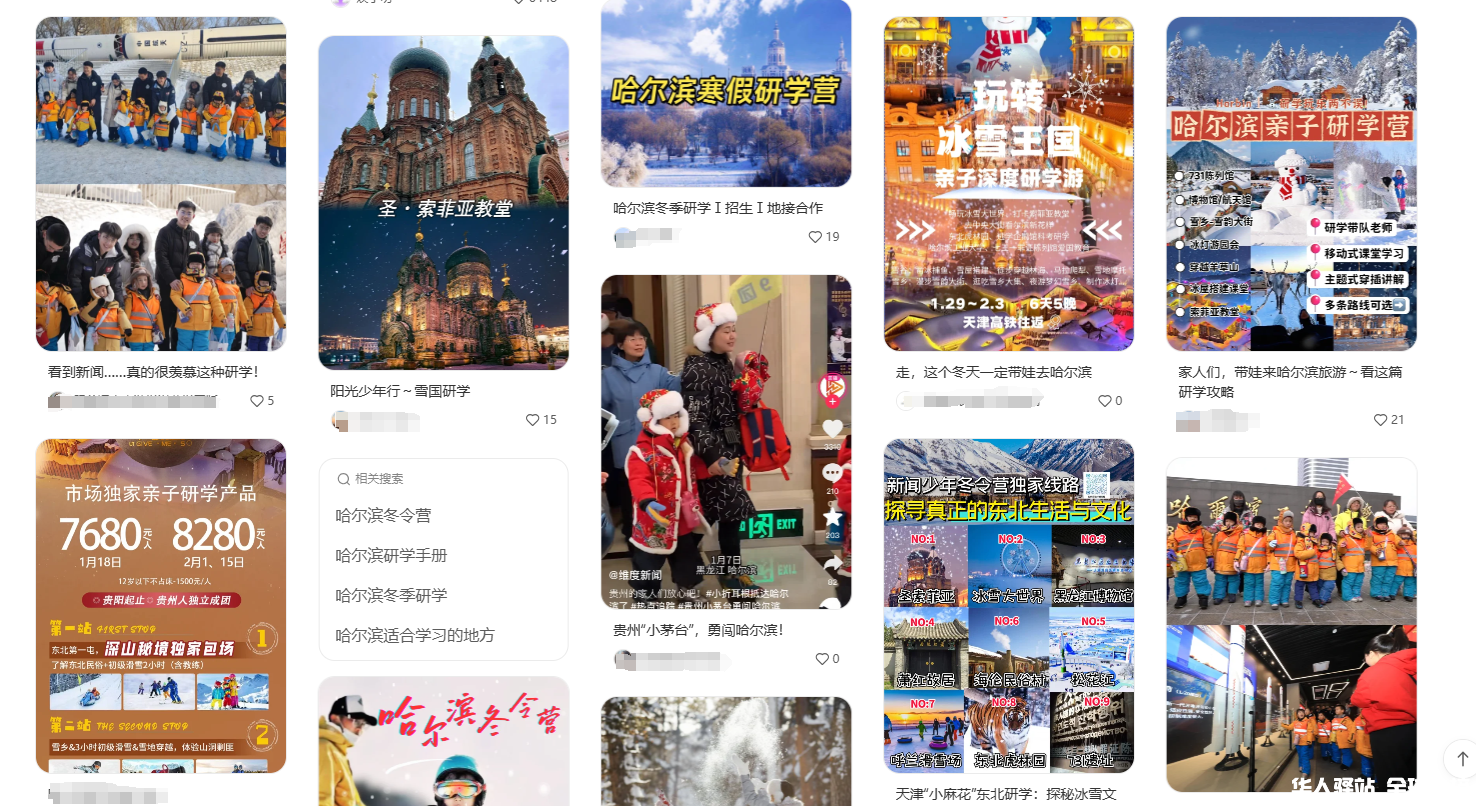Like the post 贵州"小茅台"，勇闯哈尔滨
The width and height of the screenshot is (1476, 806).
822,659
